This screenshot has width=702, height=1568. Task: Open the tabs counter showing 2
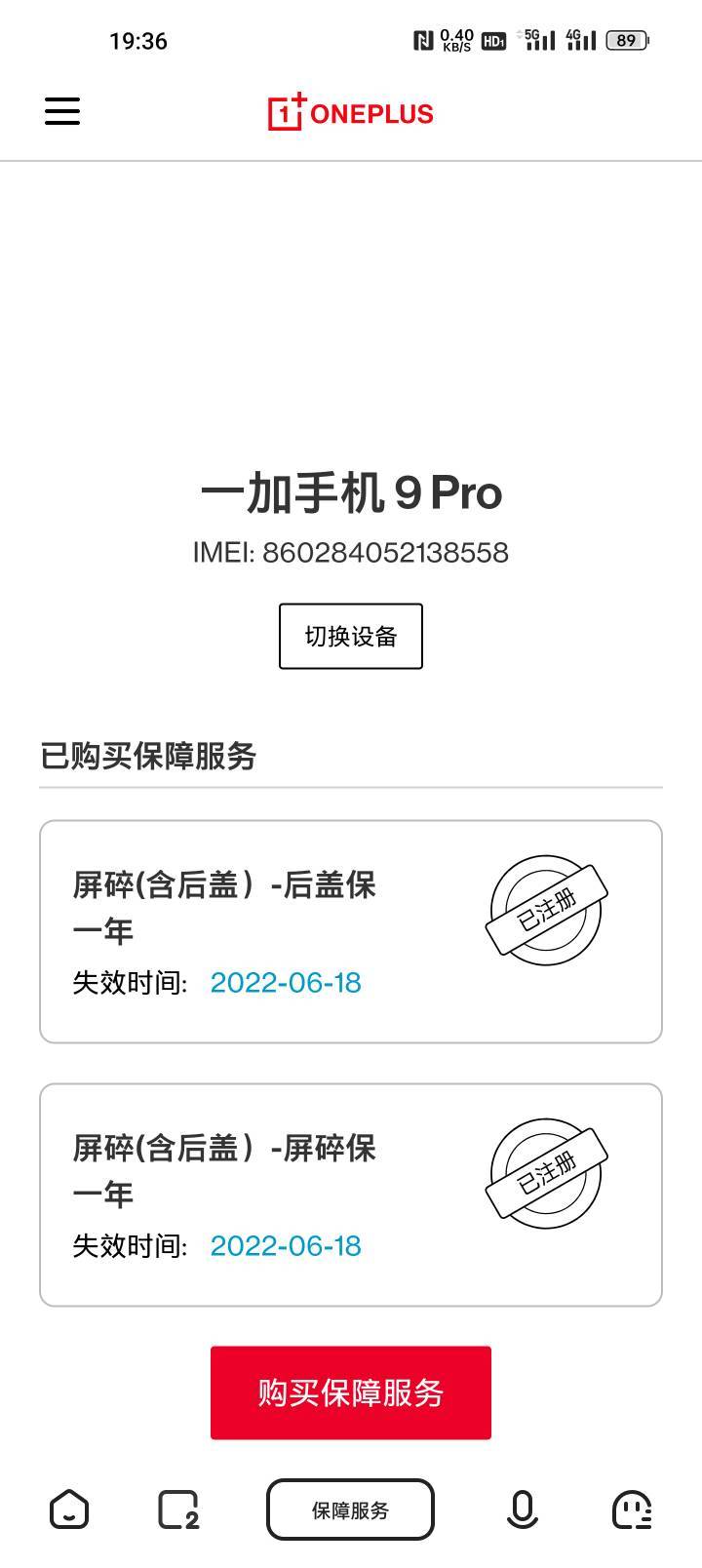click(x=178, y=1509)
